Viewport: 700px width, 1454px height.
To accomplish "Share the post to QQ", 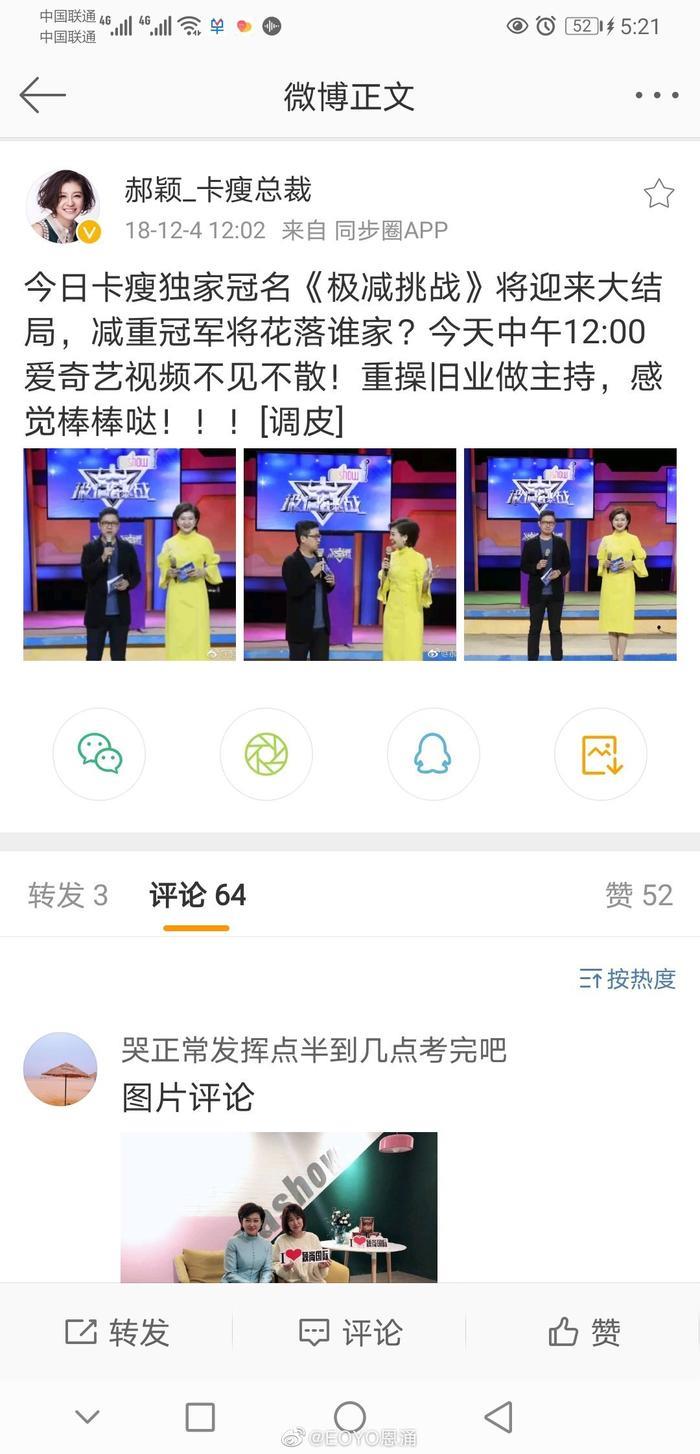I will coord(433,754).
